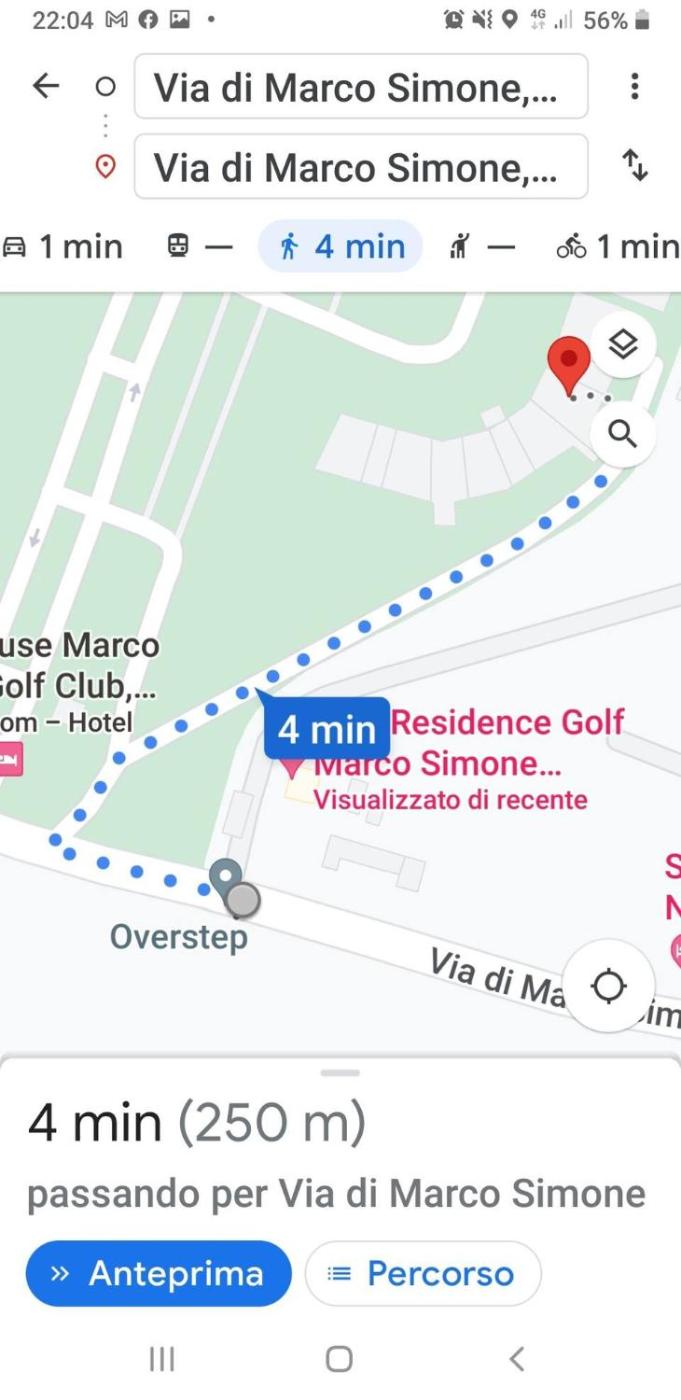Center the map on my location

pyautogui.click(x=609, y=987)
